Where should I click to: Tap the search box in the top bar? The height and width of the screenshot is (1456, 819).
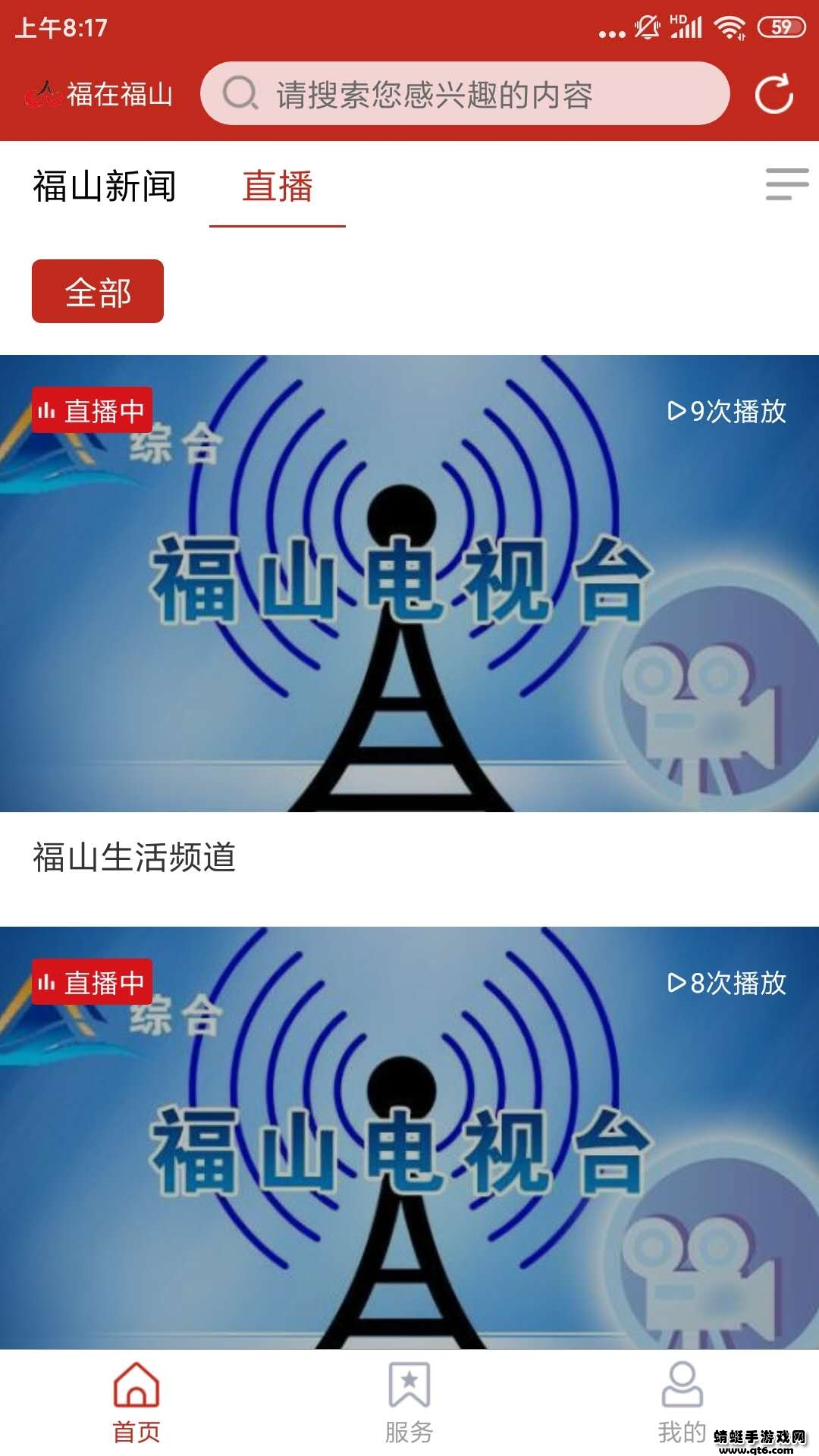coord(464,94)
